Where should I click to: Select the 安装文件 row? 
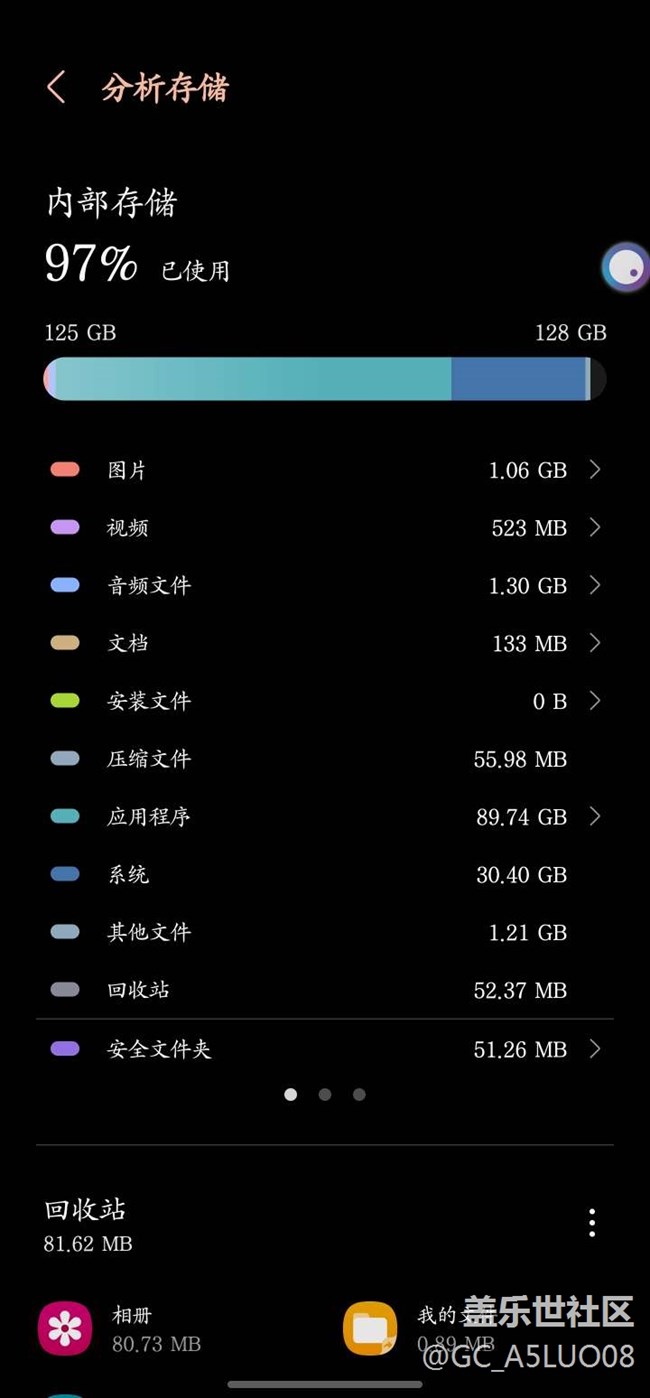[325, 701]
